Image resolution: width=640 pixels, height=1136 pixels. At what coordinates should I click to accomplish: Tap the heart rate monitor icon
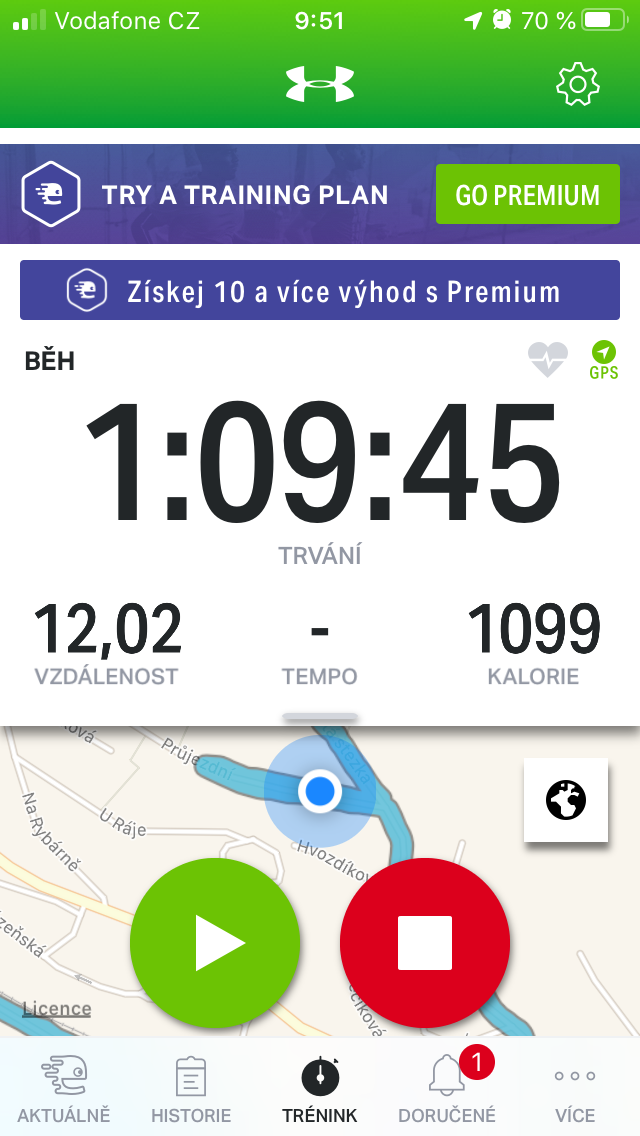point(548,359)
